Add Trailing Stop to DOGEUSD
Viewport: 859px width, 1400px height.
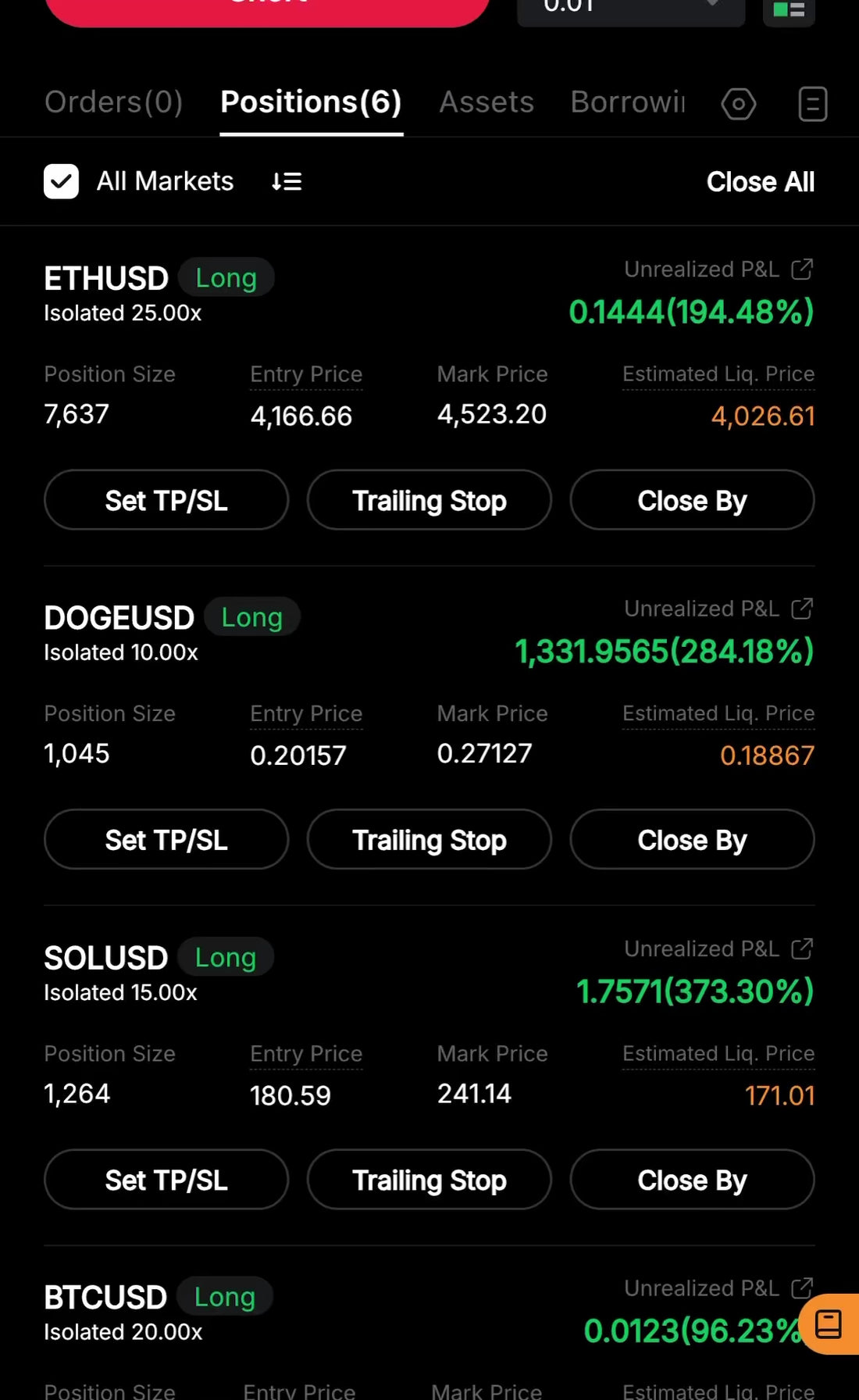(429, 840)
